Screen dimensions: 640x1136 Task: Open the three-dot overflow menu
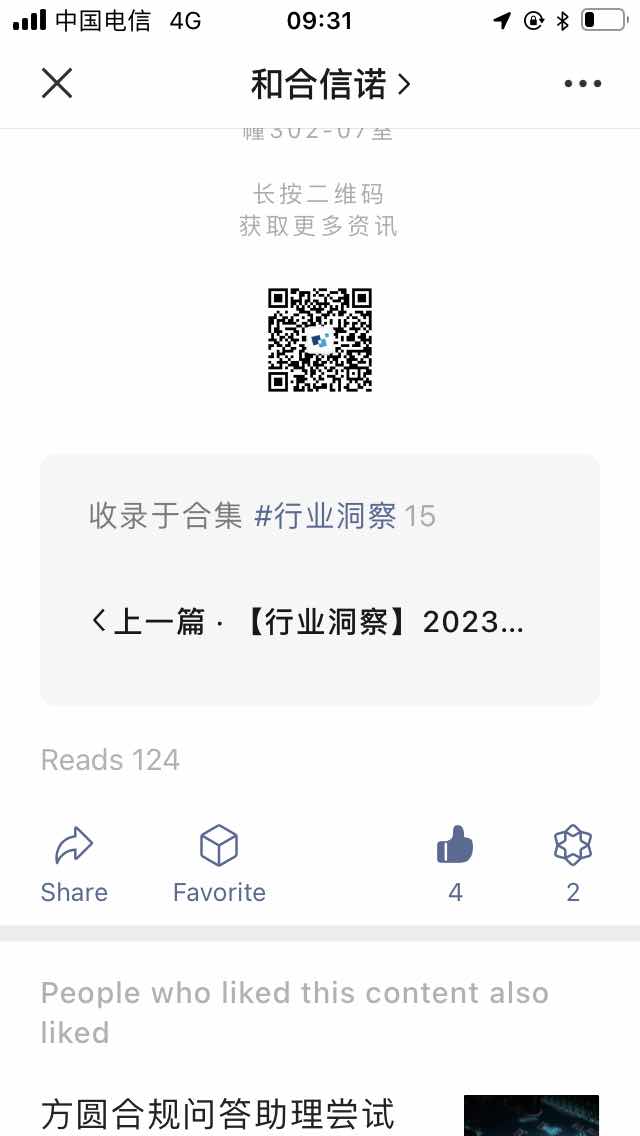coord(582,84)
